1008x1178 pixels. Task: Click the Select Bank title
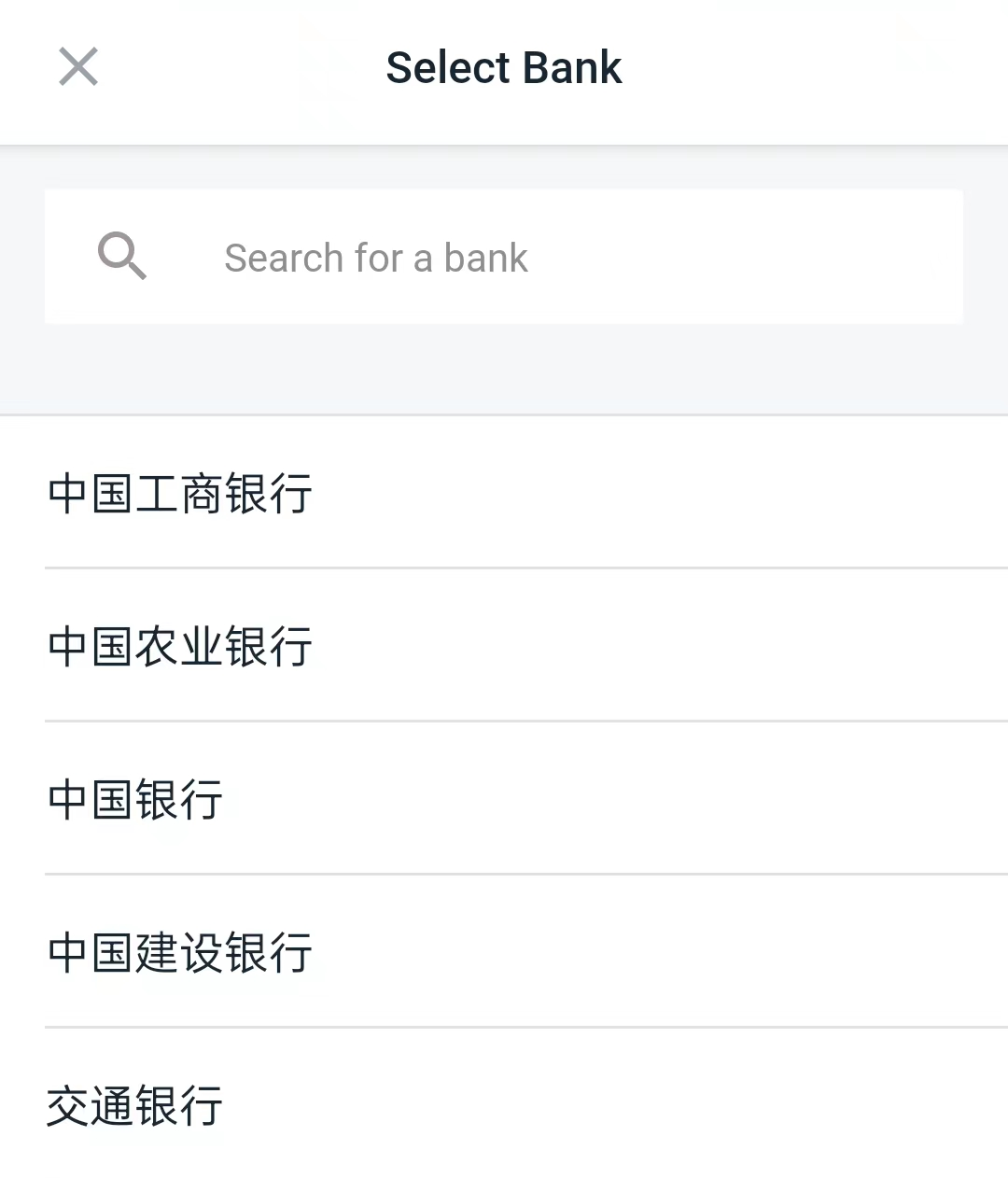click(x=504, y=66)
